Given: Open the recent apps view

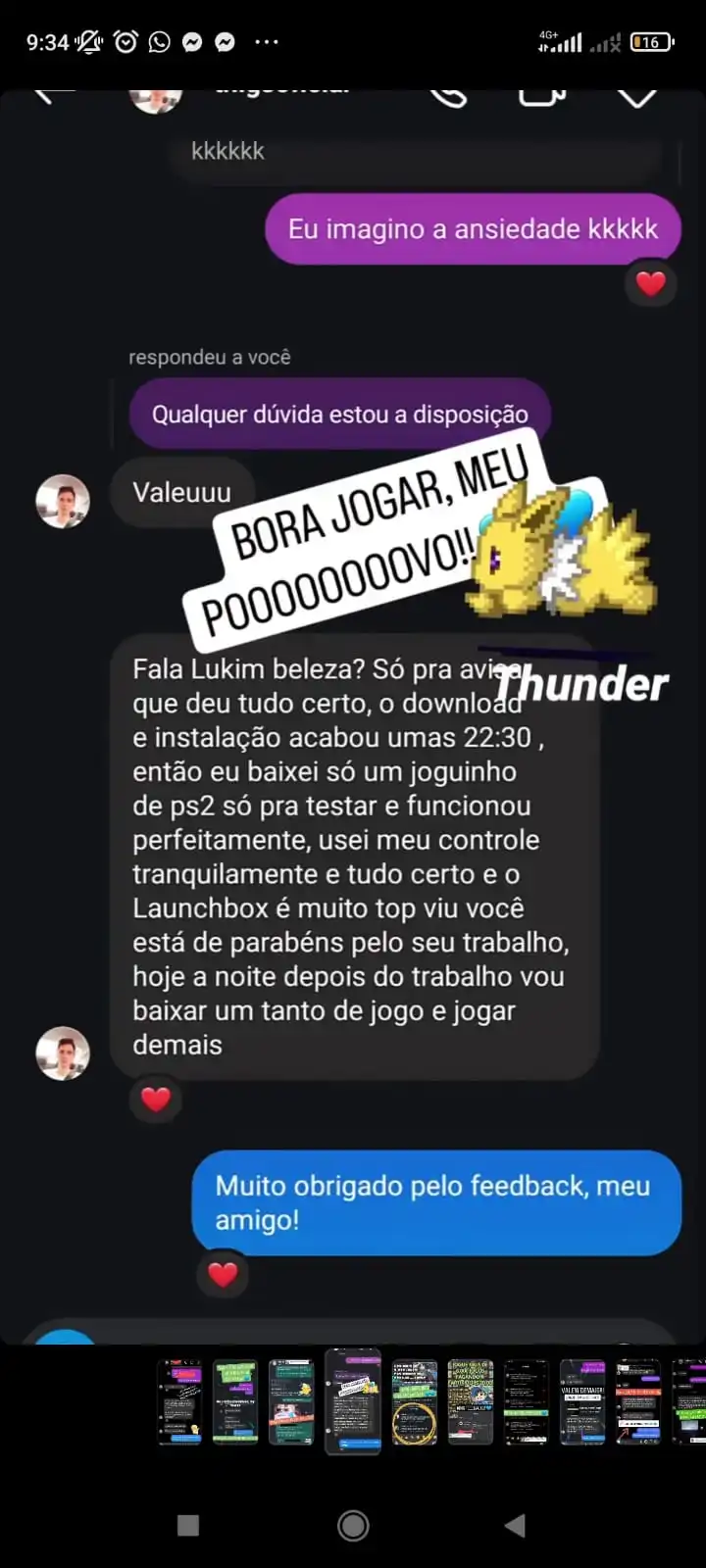Looking at the screenshot, I should (x=188, y=1525).
